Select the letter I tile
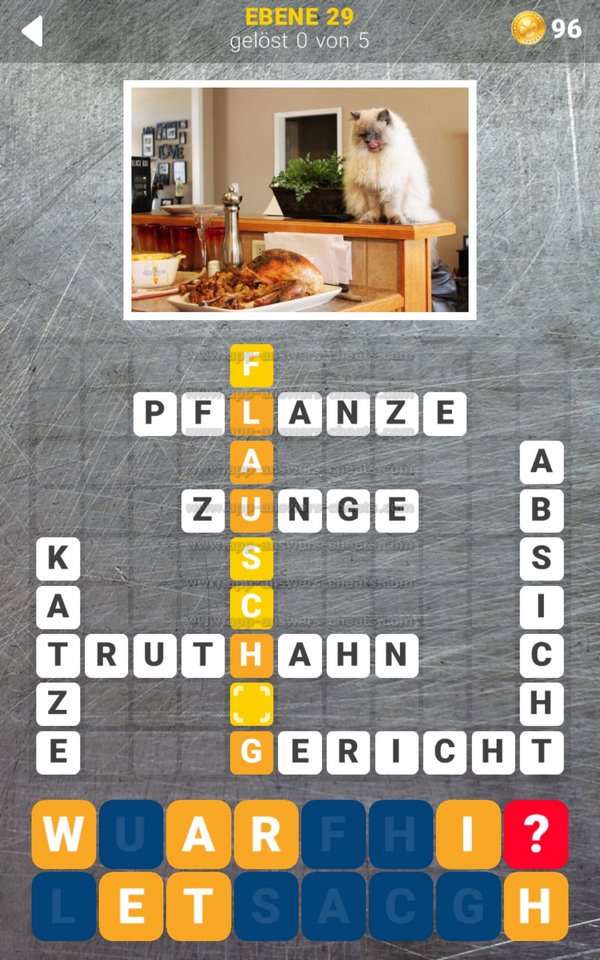This screenshot has height=960, width=600. click(468, 834)
